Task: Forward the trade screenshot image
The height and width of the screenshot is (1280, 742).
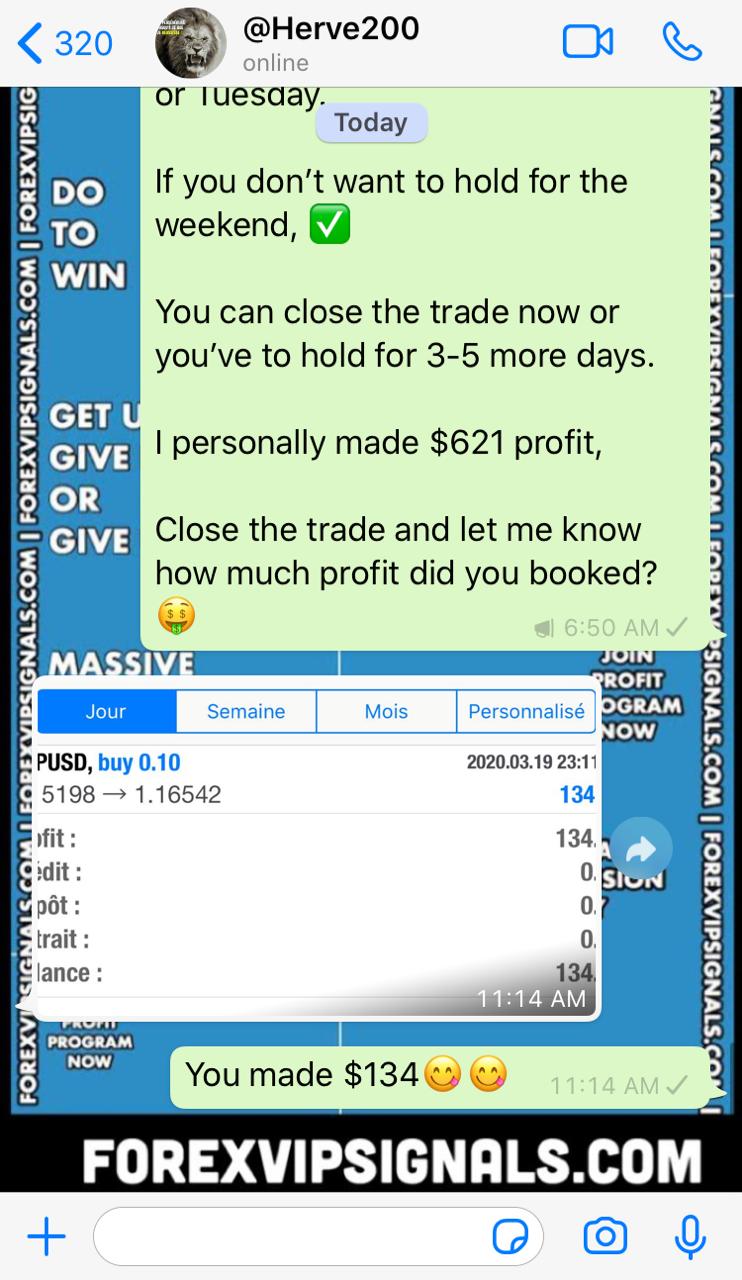Action: click(641, 850)
